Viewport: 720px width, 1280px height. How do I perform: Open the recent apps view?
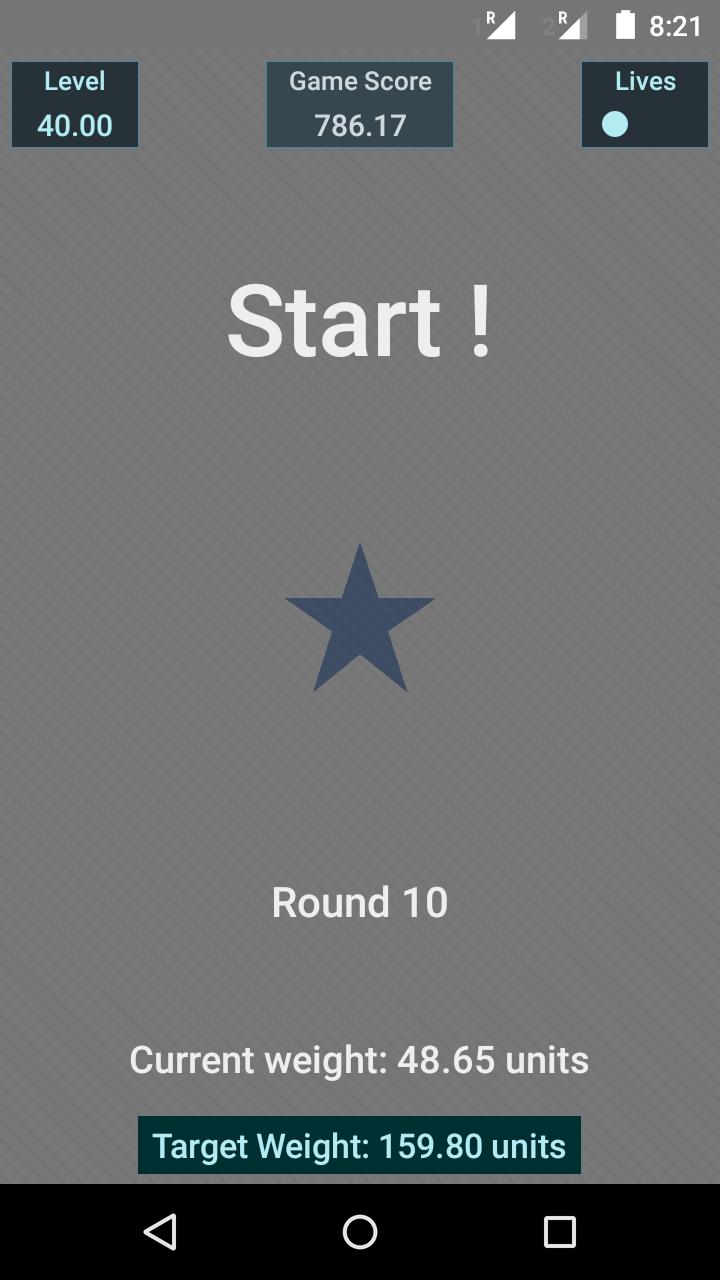[x=559, y=1232]
